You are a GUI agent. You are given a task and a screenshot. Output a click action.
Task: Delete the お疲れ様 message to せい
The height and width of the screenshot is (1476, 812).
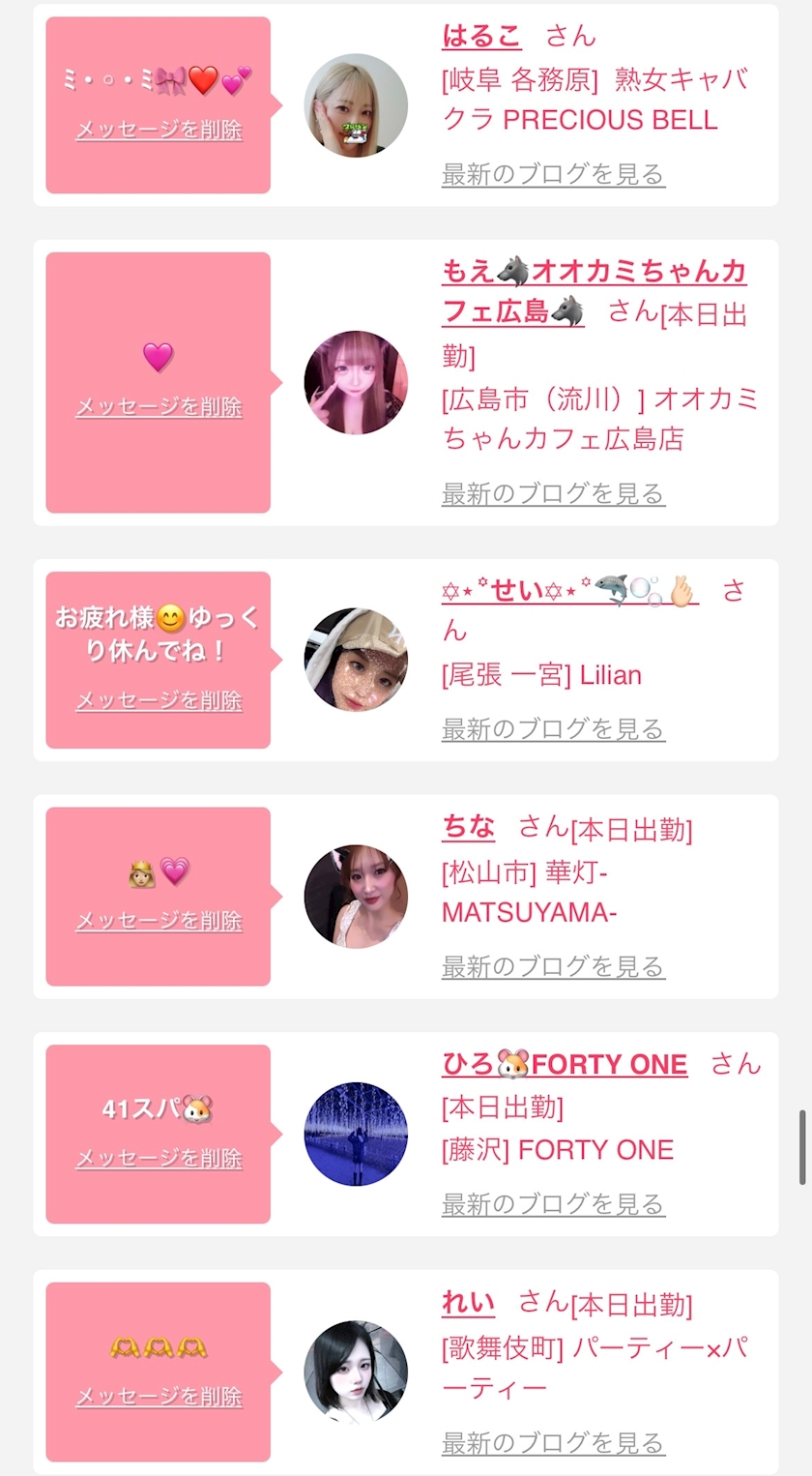tap(159, 700)
